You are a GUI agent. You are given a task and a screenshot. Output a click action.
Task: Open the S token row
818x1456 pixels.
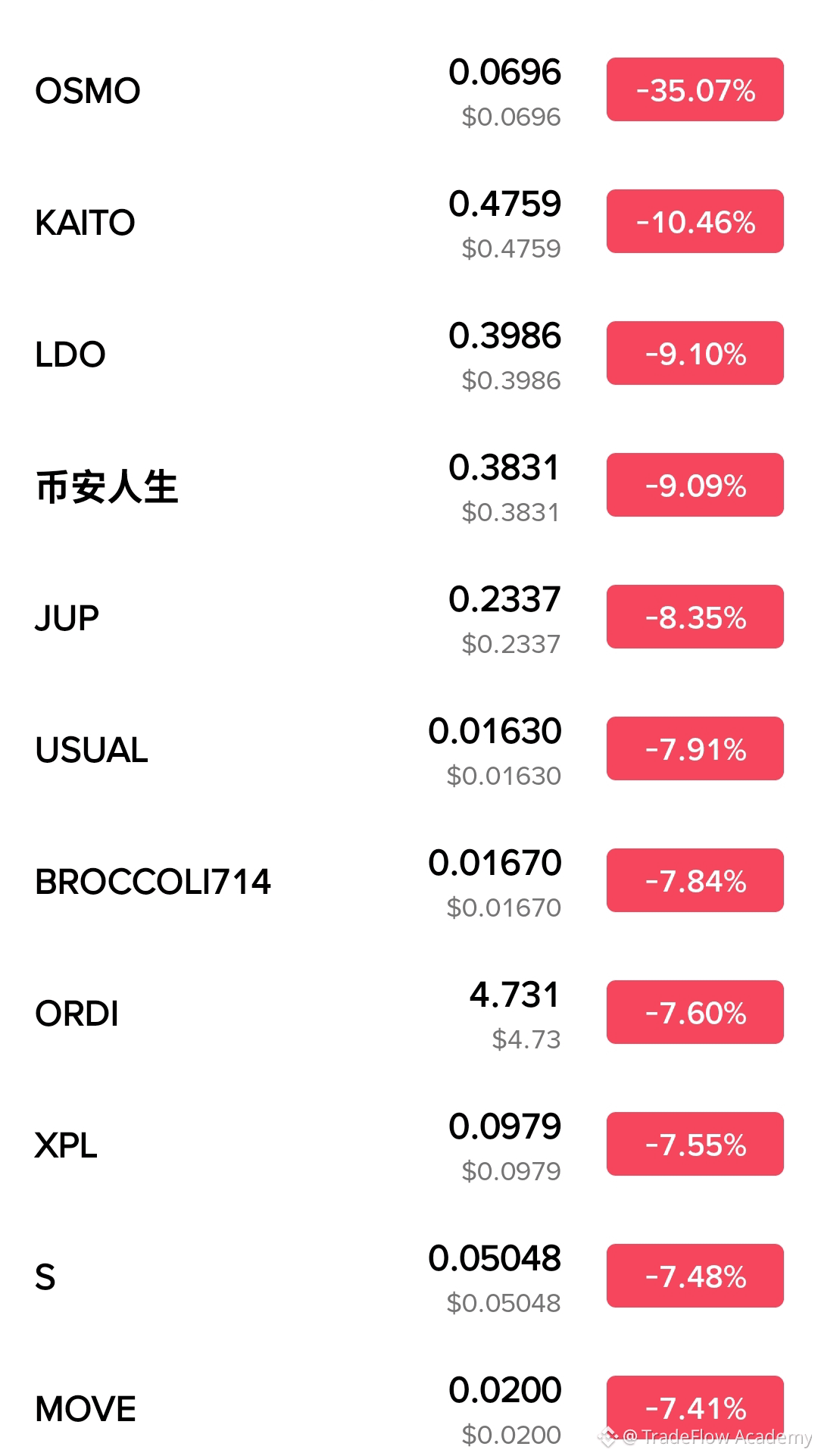point(409,1277)
